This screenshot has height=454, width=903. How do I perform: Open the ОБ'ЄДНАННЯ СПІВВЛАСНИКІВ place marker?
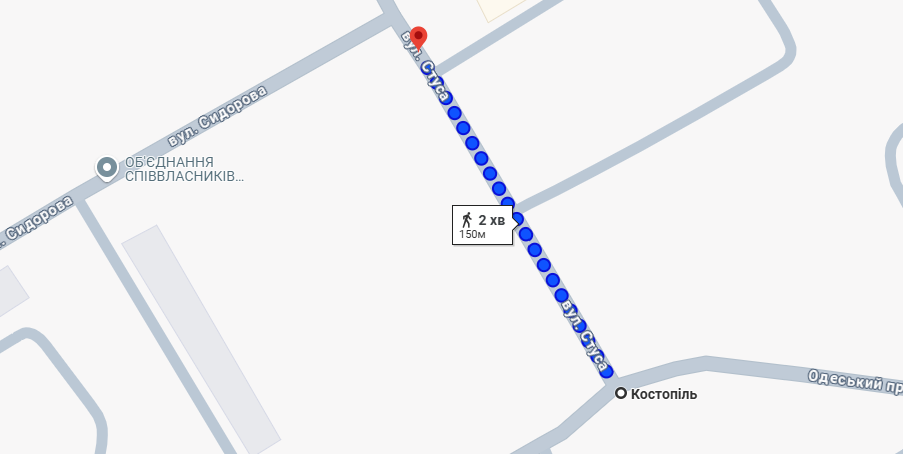(x=107, y=168)
